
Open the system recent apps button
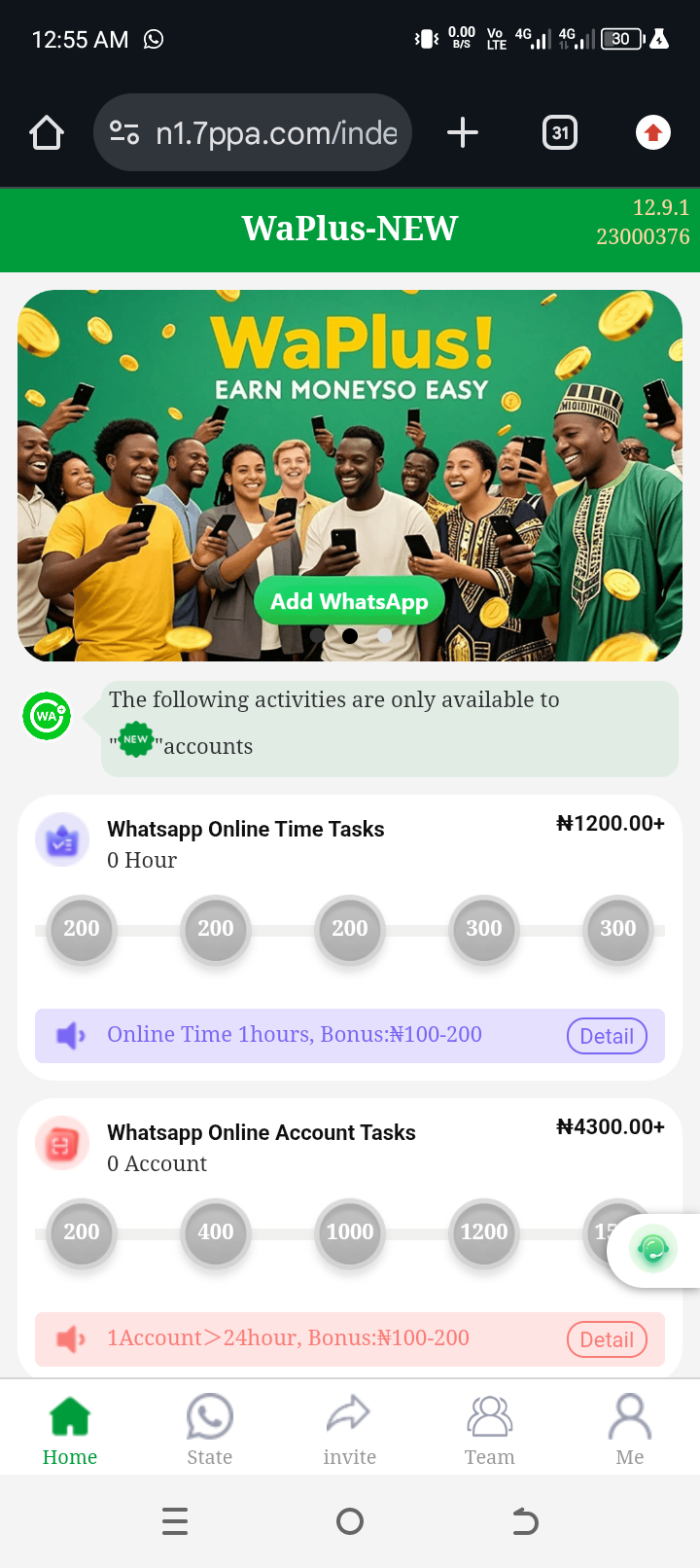pos(175,1521)
